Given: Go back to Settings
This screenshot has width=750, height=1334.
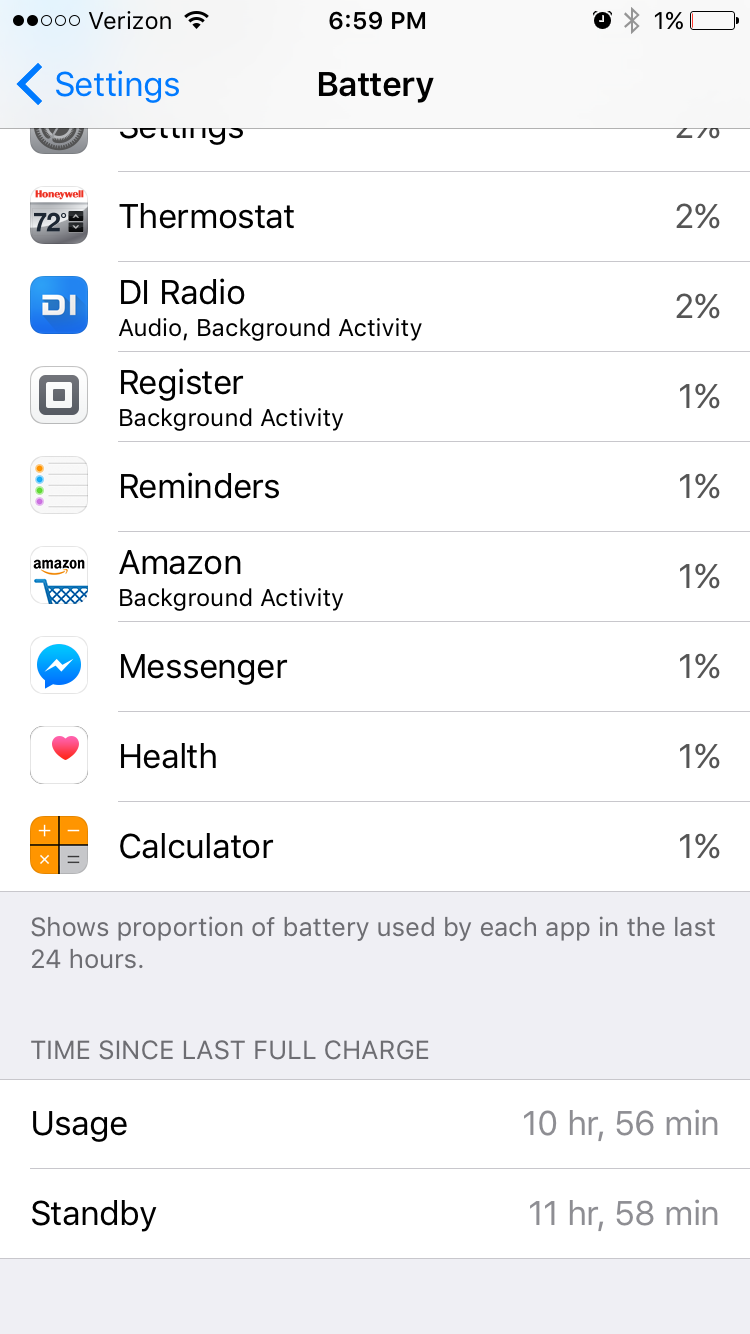Looking at the screenshot, I should 99,85.
